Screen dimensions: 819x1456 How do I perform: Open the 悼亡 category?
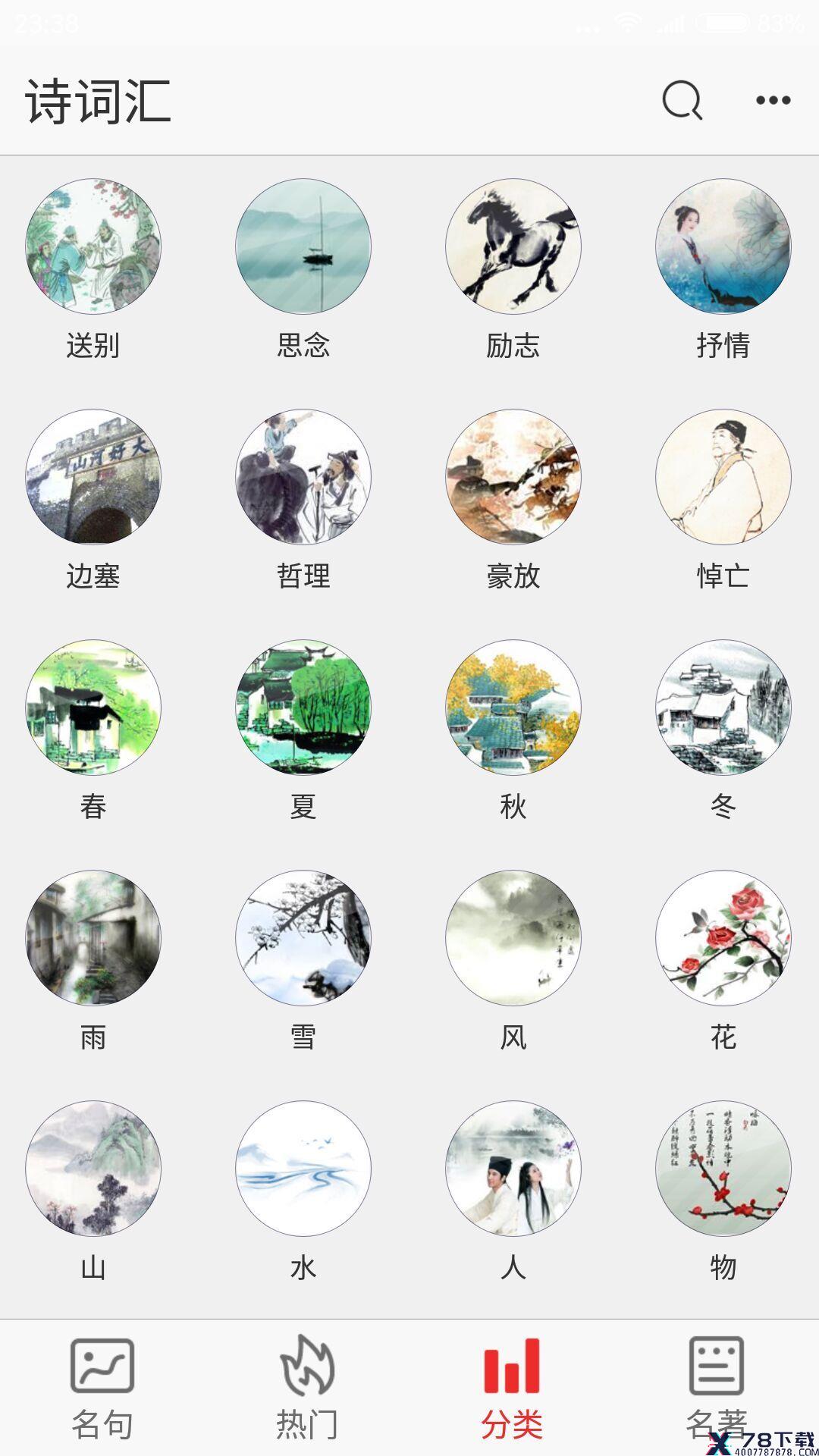click(723, 500)
